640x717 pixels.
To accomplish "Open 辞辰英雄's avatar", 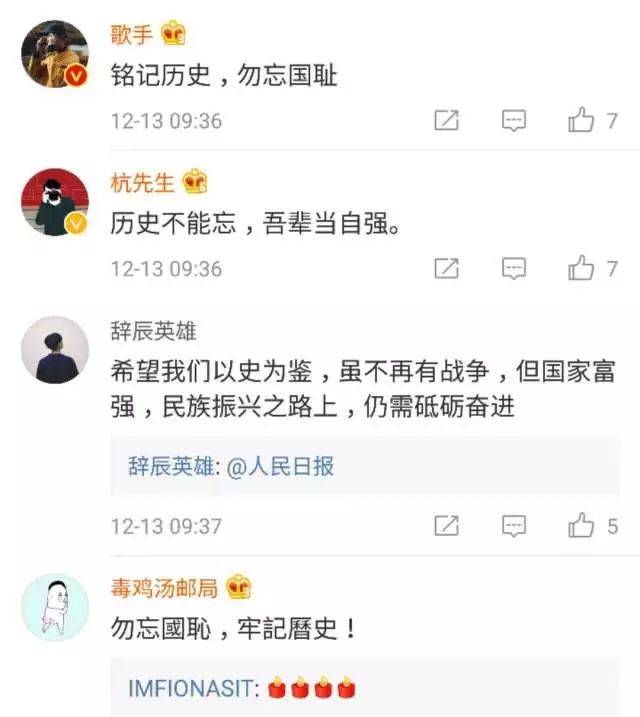I will [55, 350].
